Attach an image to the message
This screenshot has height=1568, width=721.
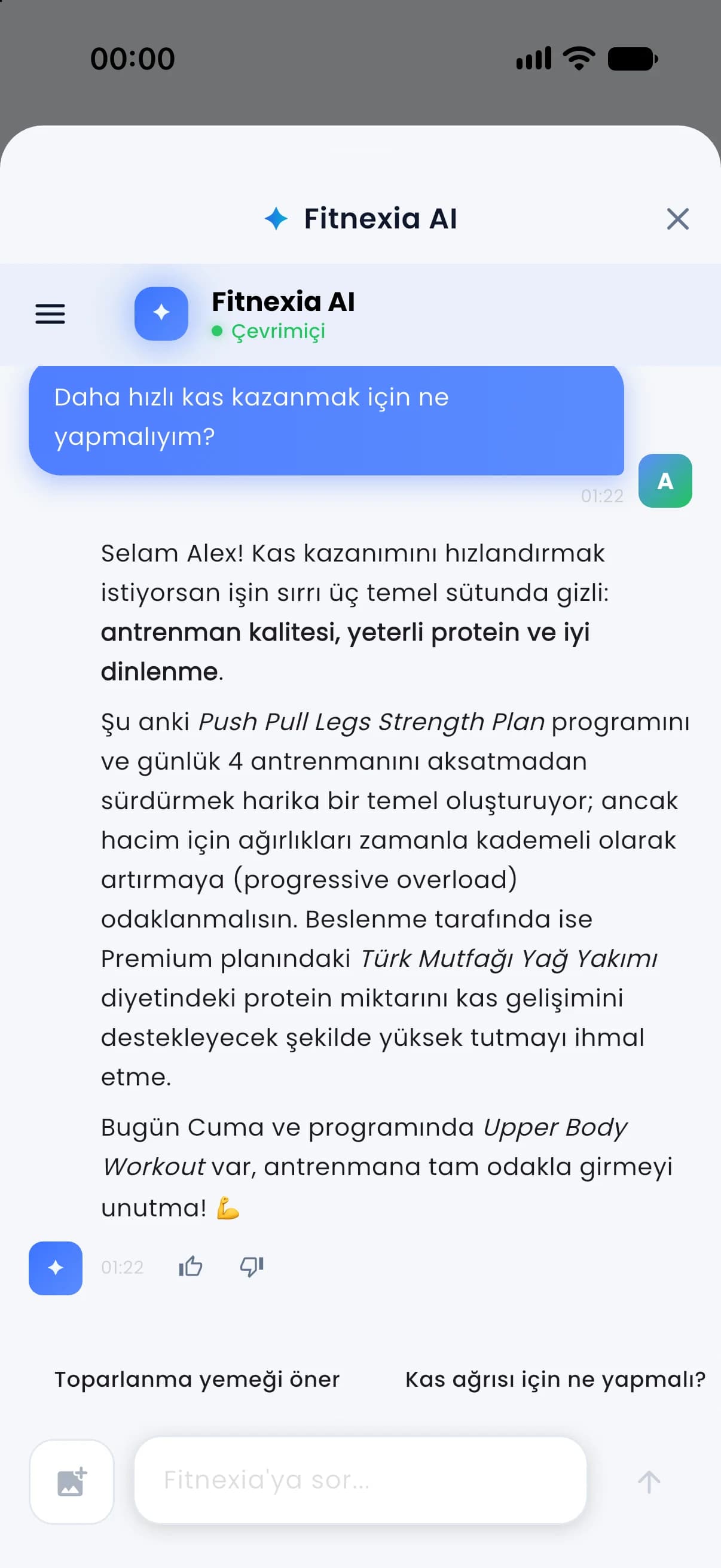(72, 1481)
